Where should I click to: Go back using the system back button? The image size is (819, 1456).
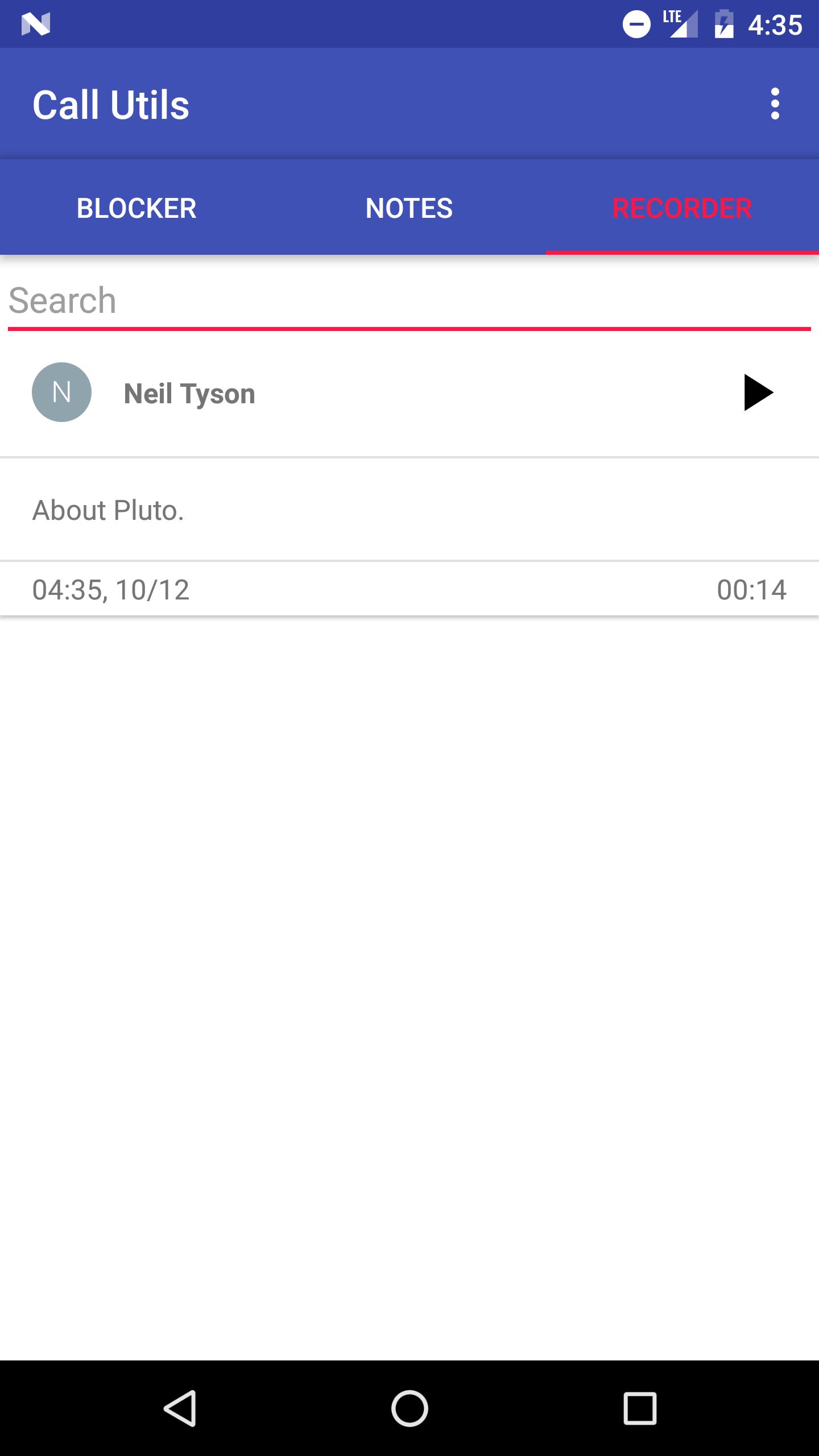pyautogui.click(x=180, y=1408)
